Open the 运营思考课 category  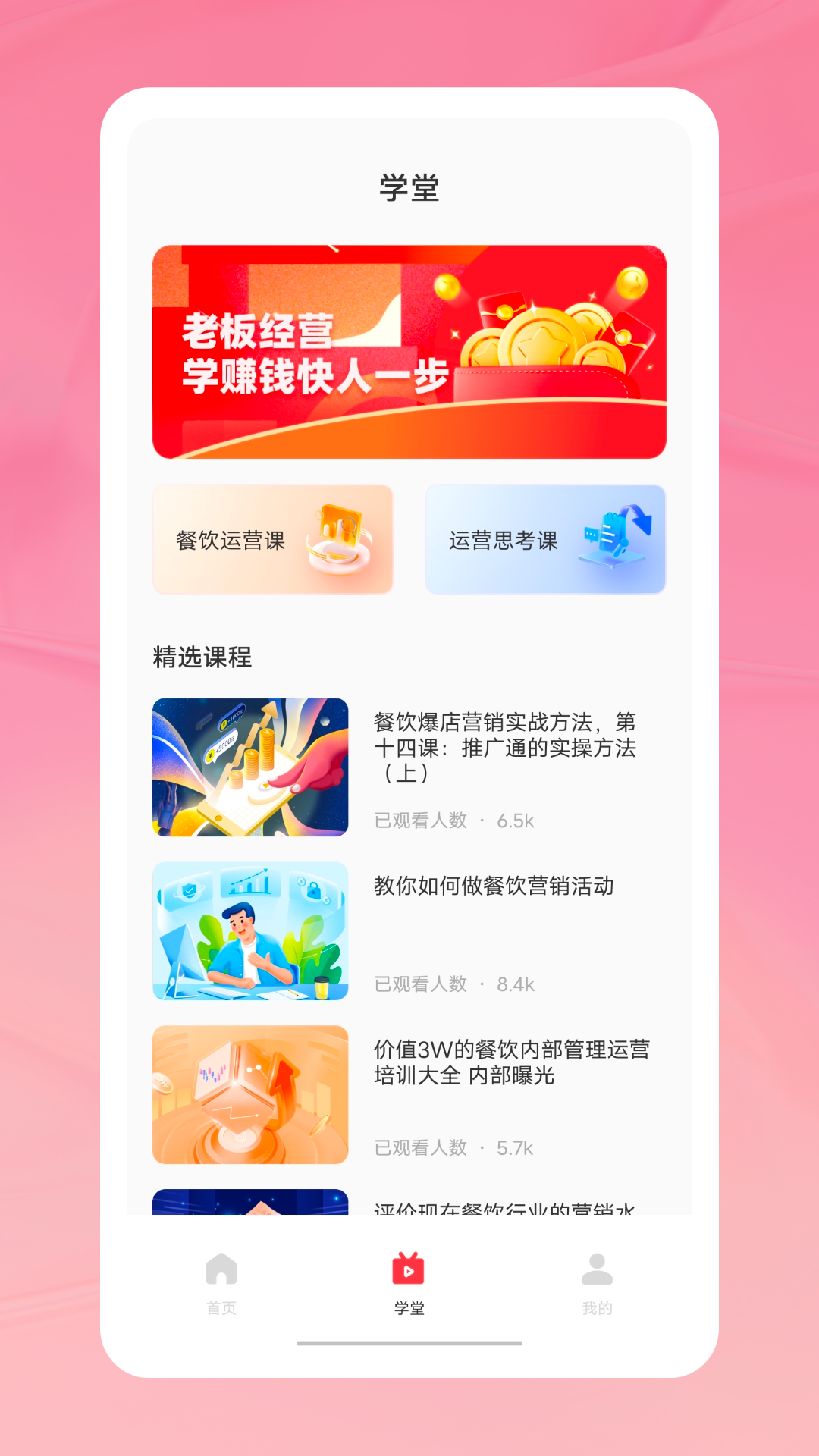click(x=545, y=539)
